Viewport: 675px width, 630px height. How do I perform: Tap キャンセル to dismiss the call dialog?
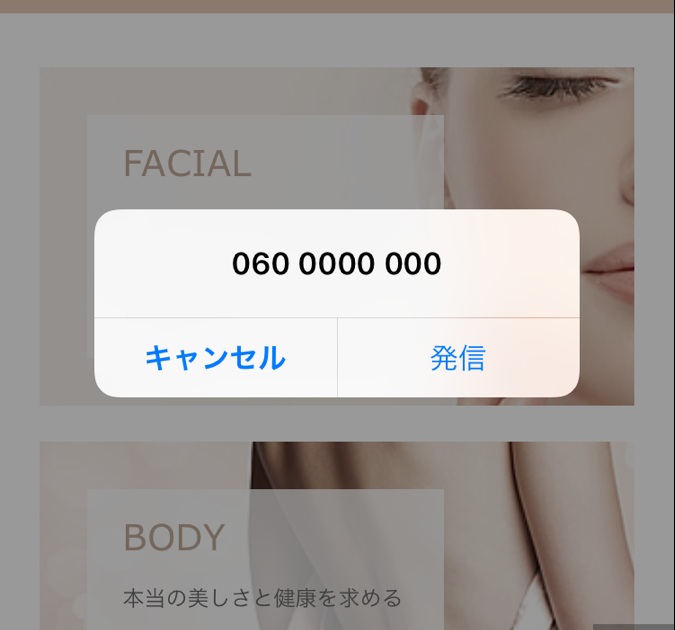point(215,358)
